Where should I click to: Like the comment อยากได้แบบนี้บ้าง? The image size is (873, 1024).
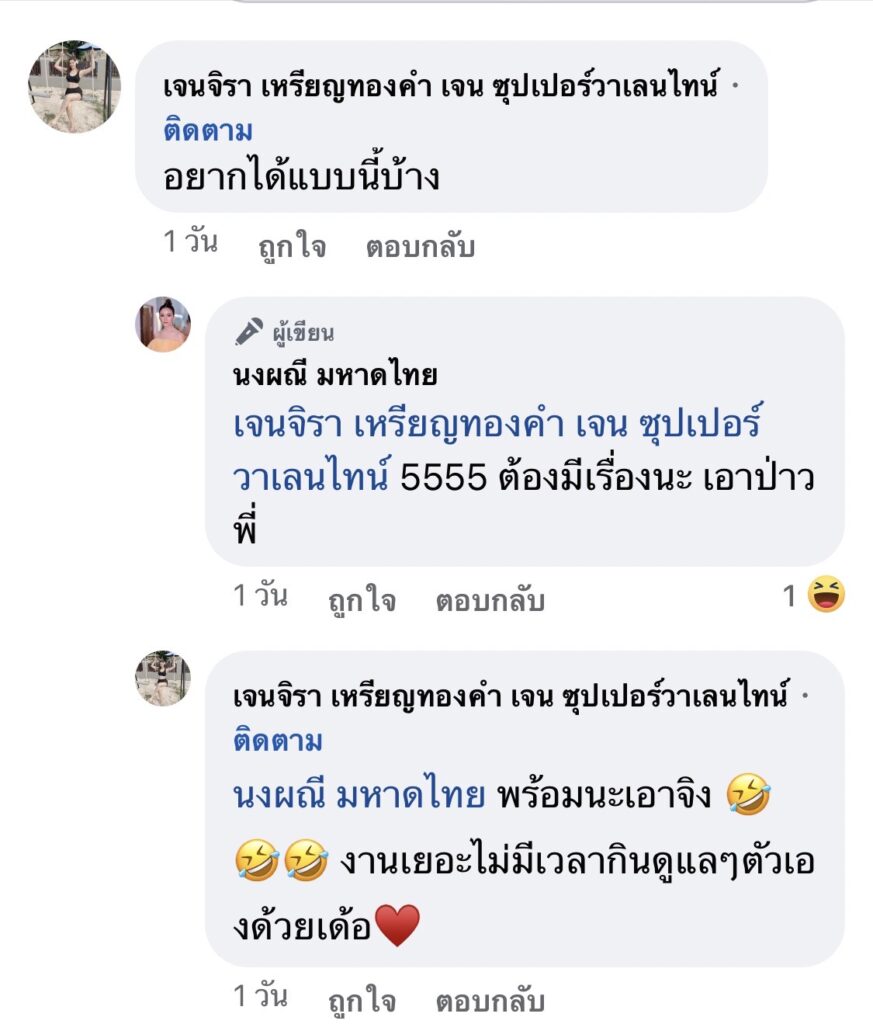(x=292, y=247)
